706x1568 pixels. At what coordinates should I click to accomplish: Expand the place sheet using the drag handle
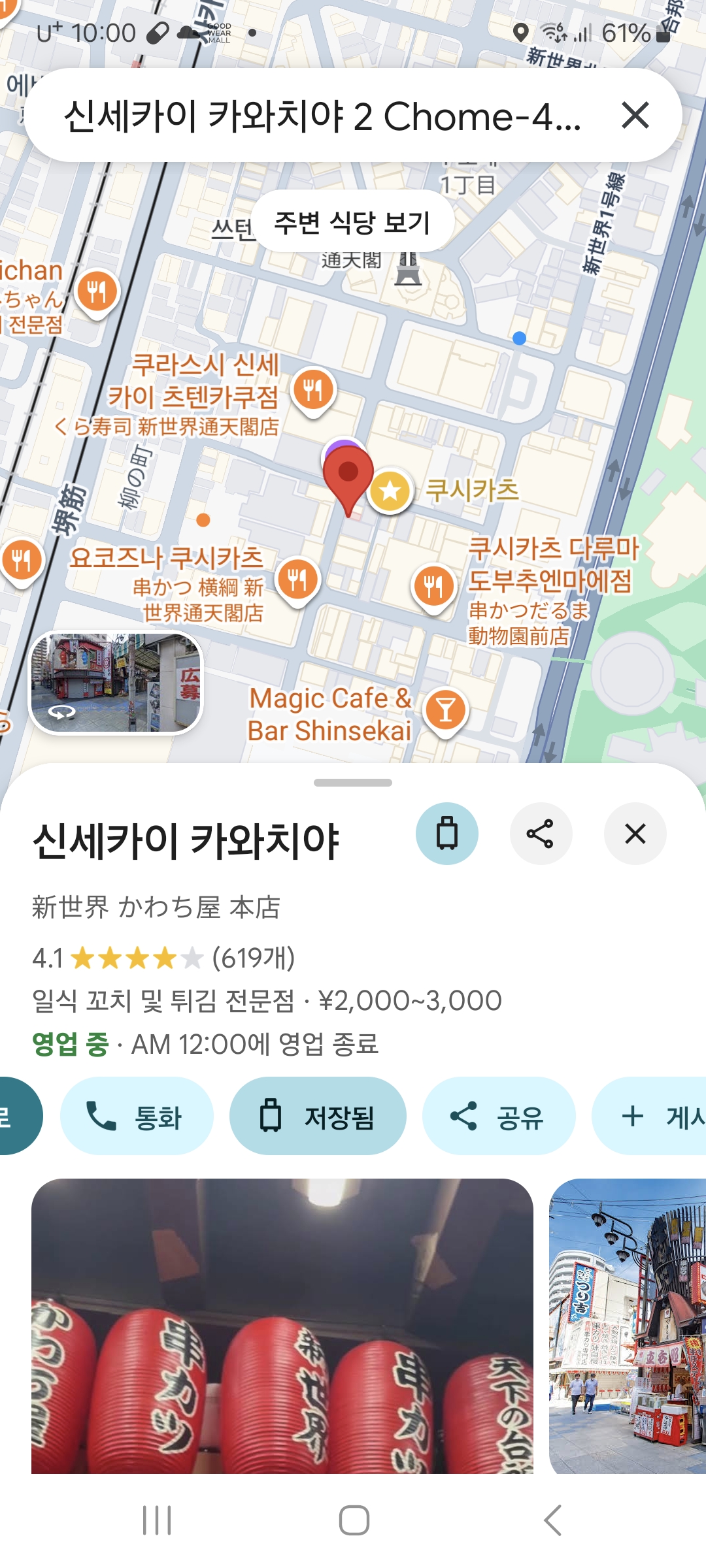tap(353, 783)
